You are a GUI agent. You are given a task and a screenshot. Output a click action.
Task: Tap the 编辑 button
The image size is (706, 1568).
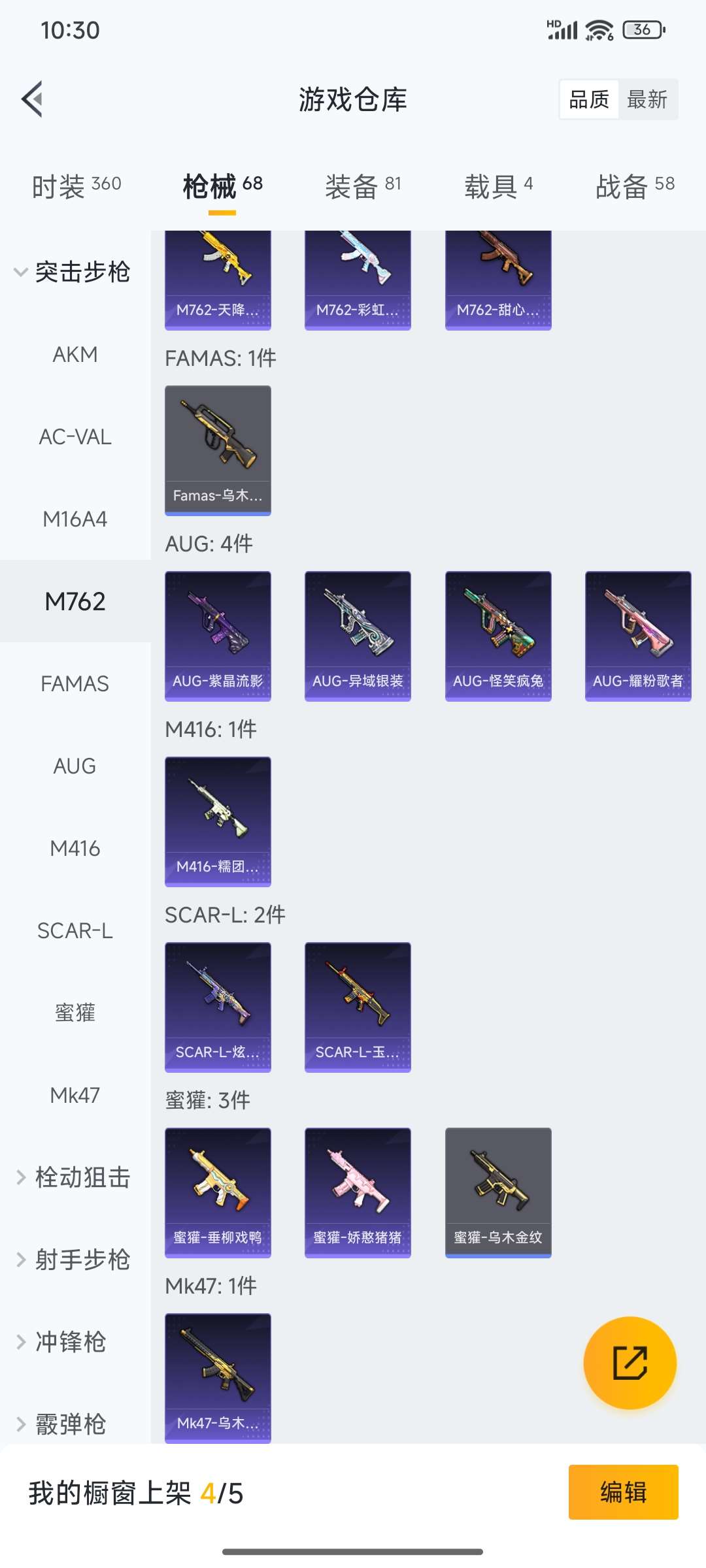pyautogui.click(x=623, y=1492)
